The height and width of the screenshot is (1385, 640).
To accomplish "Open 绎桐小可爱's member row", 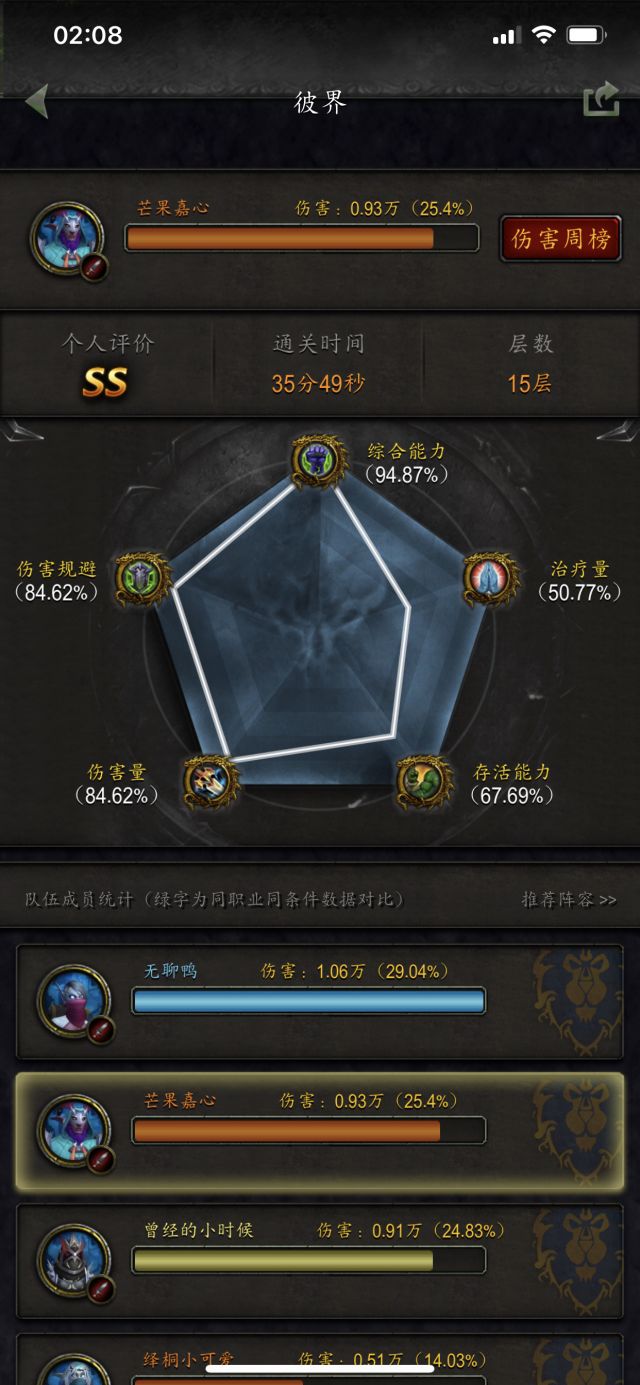I will click(x=319, y=1362).
